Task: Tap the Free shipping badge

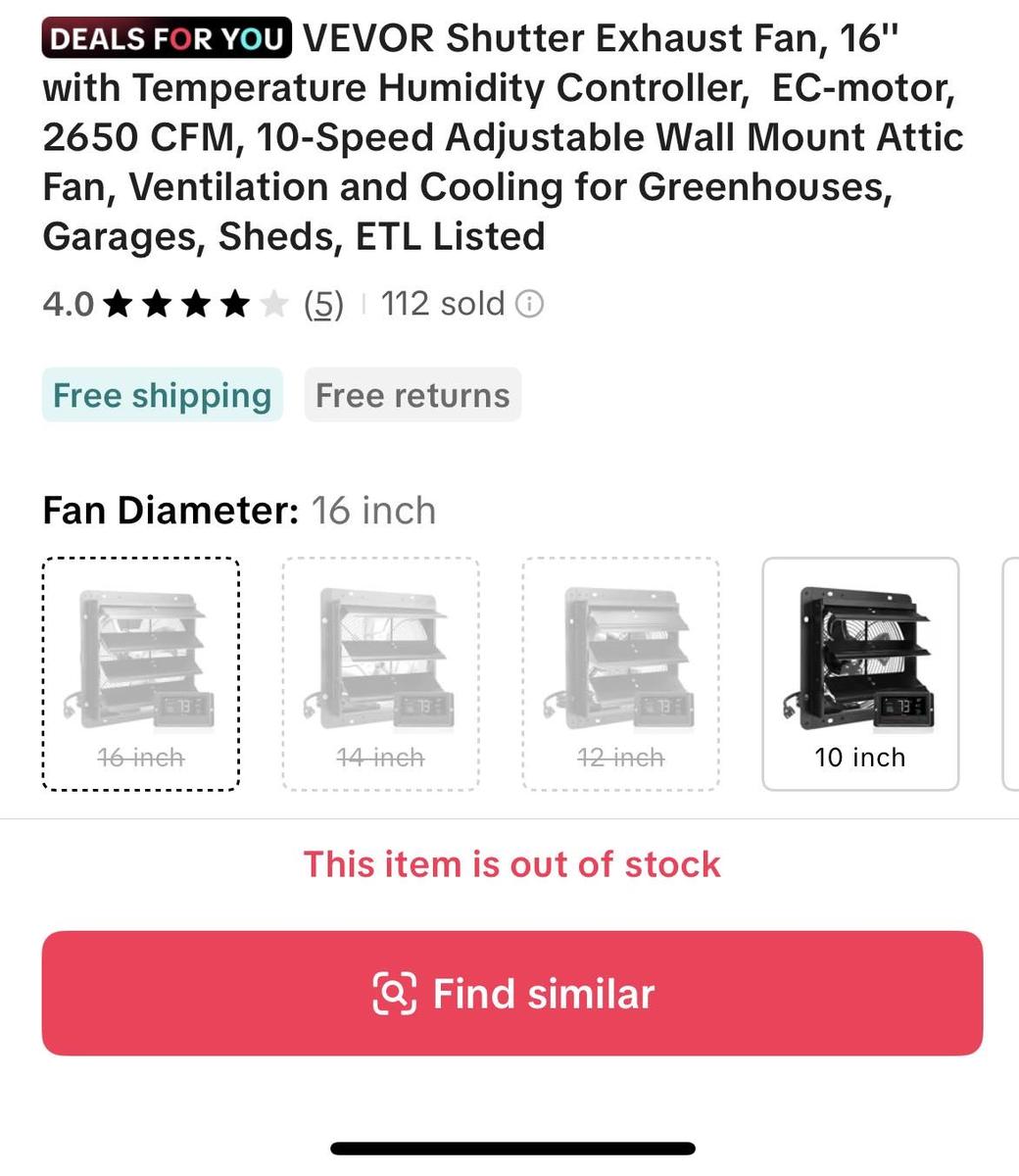Action: pyautogui.click(x=162, y=395)
